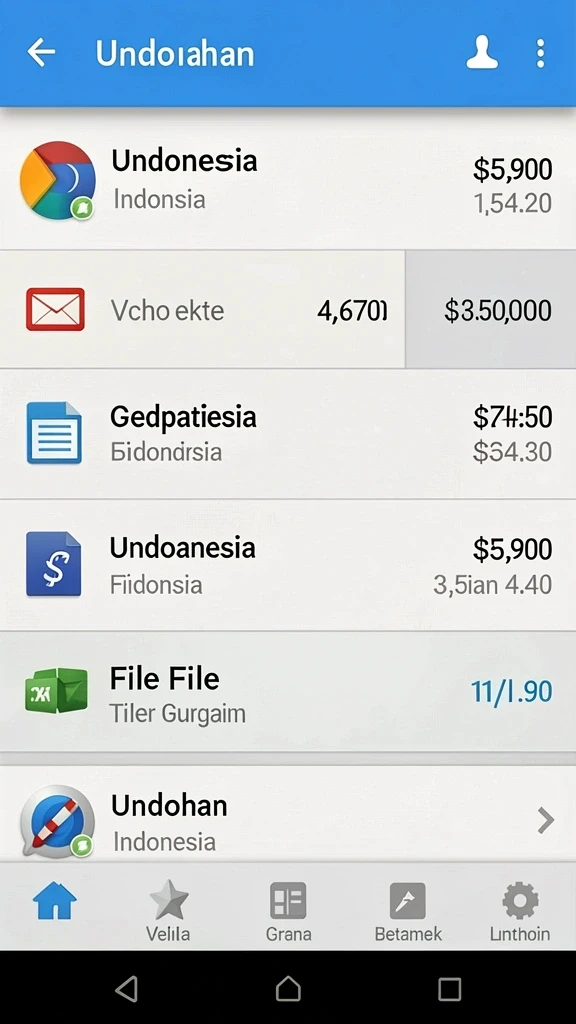The image size is (576, 1024).
Task: Switch to the Velila tab
Action: (168, 911)
